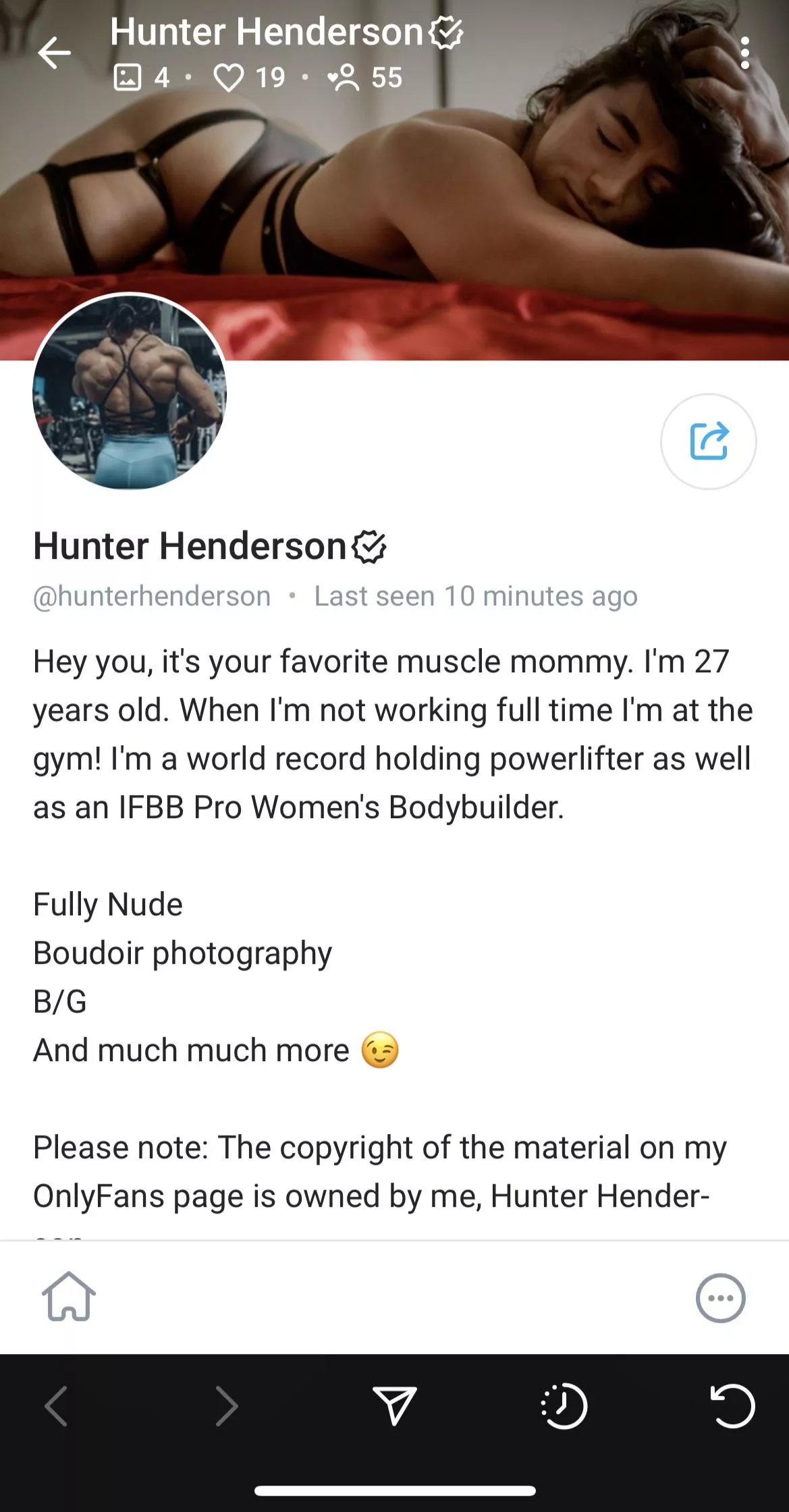Image resolution: width=789 pixels, height=1512 pixels.
Task: Go back using the top arrow
Action: (x=55, y=53)
